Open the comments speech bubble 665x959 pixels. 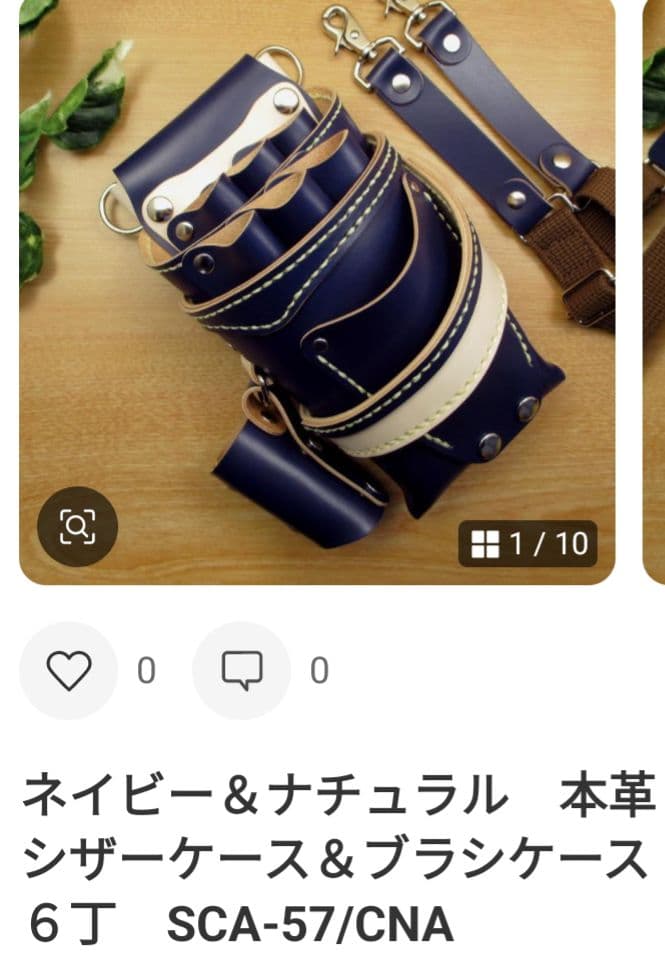point(242,670)
